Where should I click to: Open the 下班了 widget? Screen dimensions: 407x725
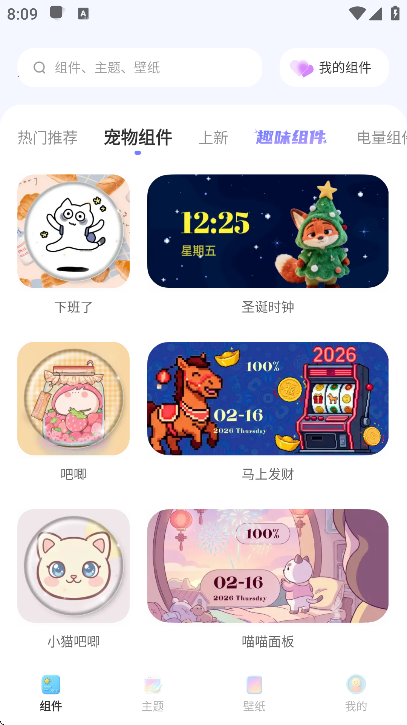(x=74, y=231)
